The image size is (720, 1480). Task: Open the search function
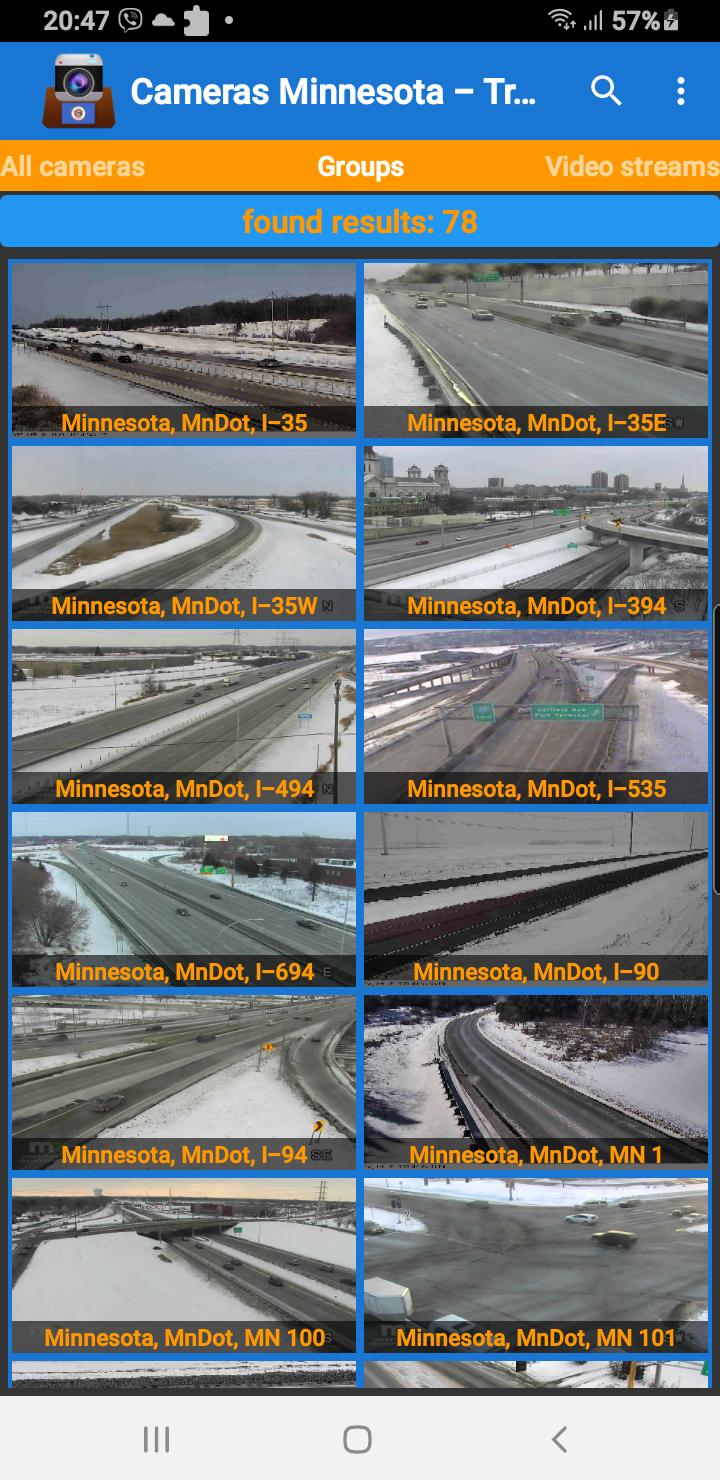pyautogui.click(x=607, y=91)
